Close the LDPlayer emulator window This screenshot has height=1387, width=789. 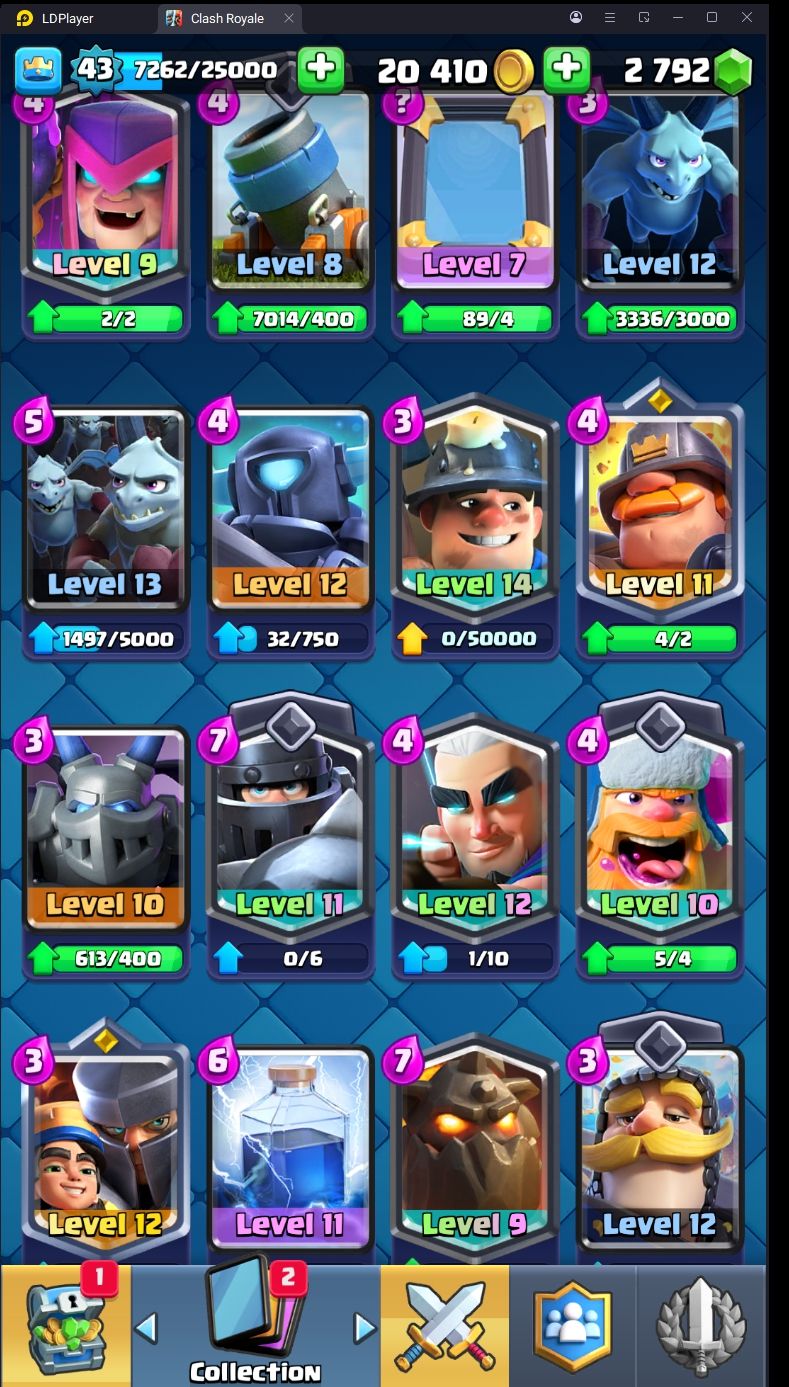coord(747,17)
